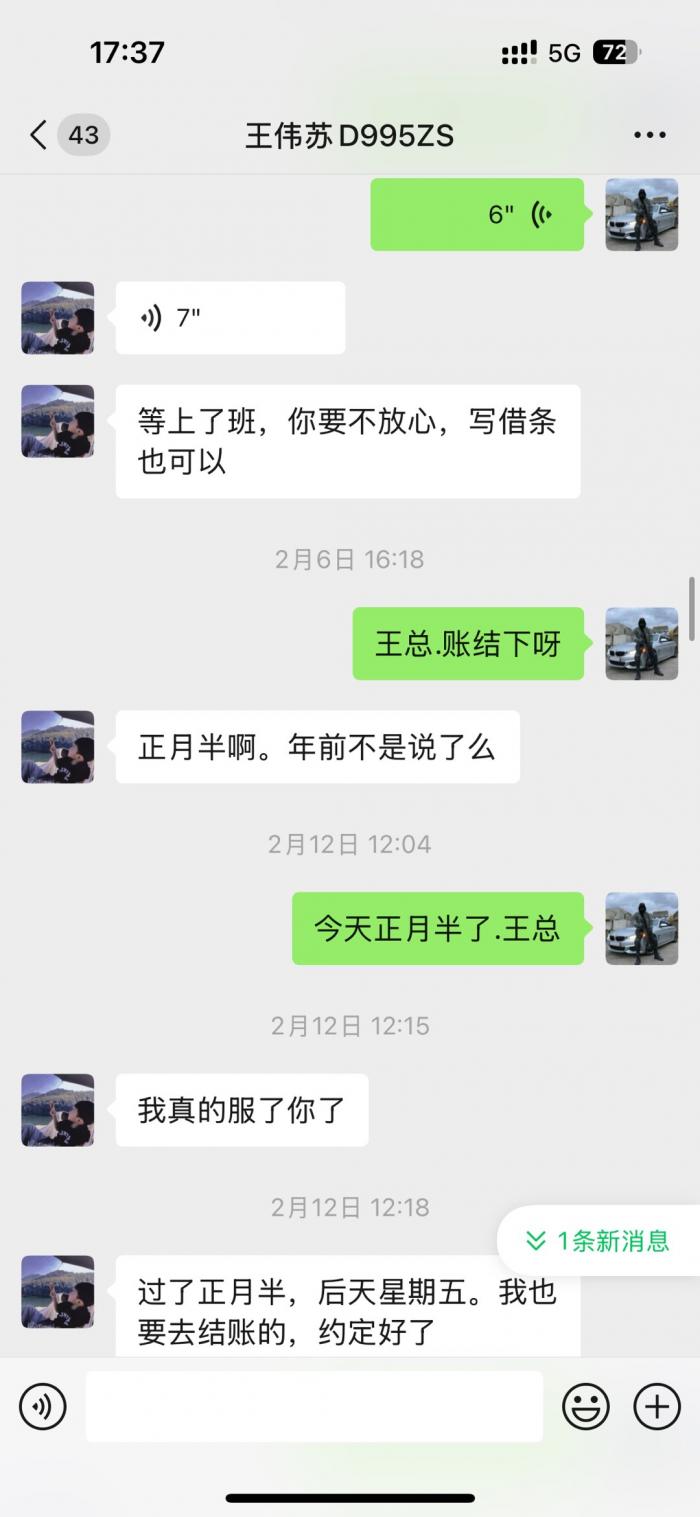Play the sent 6-second voice message
This screenshot has width=700, height=1517.
(x=477, y=214)
